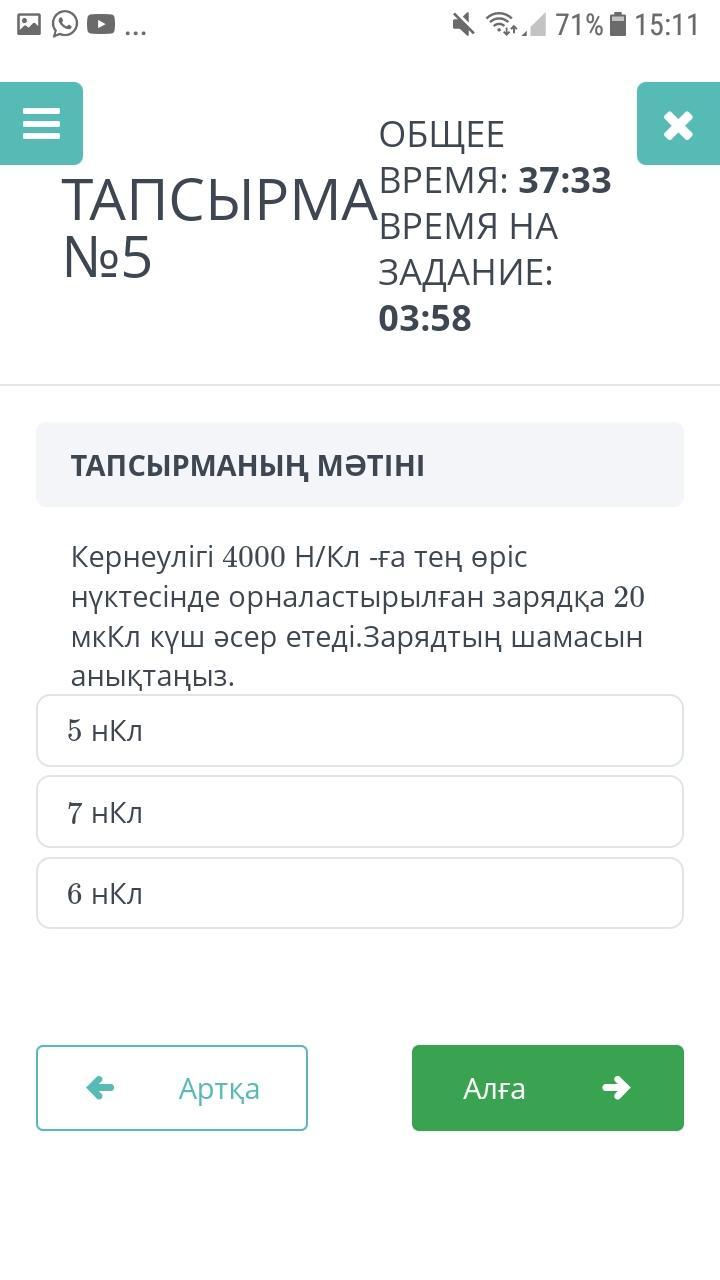720x1280 pixels.
Task: Open the hamburger menu
Action: coord(41,124)
